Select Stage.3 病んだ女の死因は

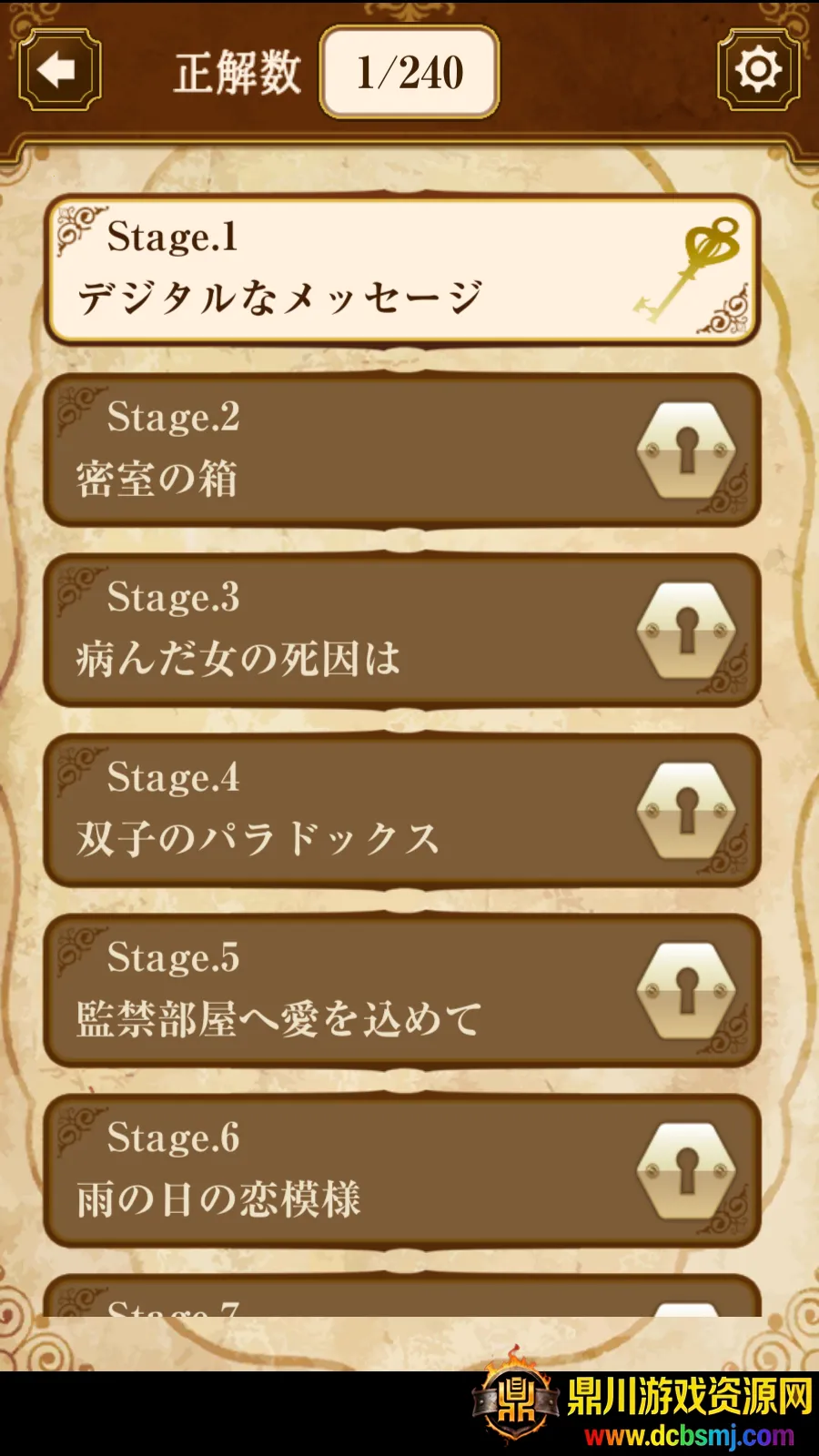(x=401, y=630)
